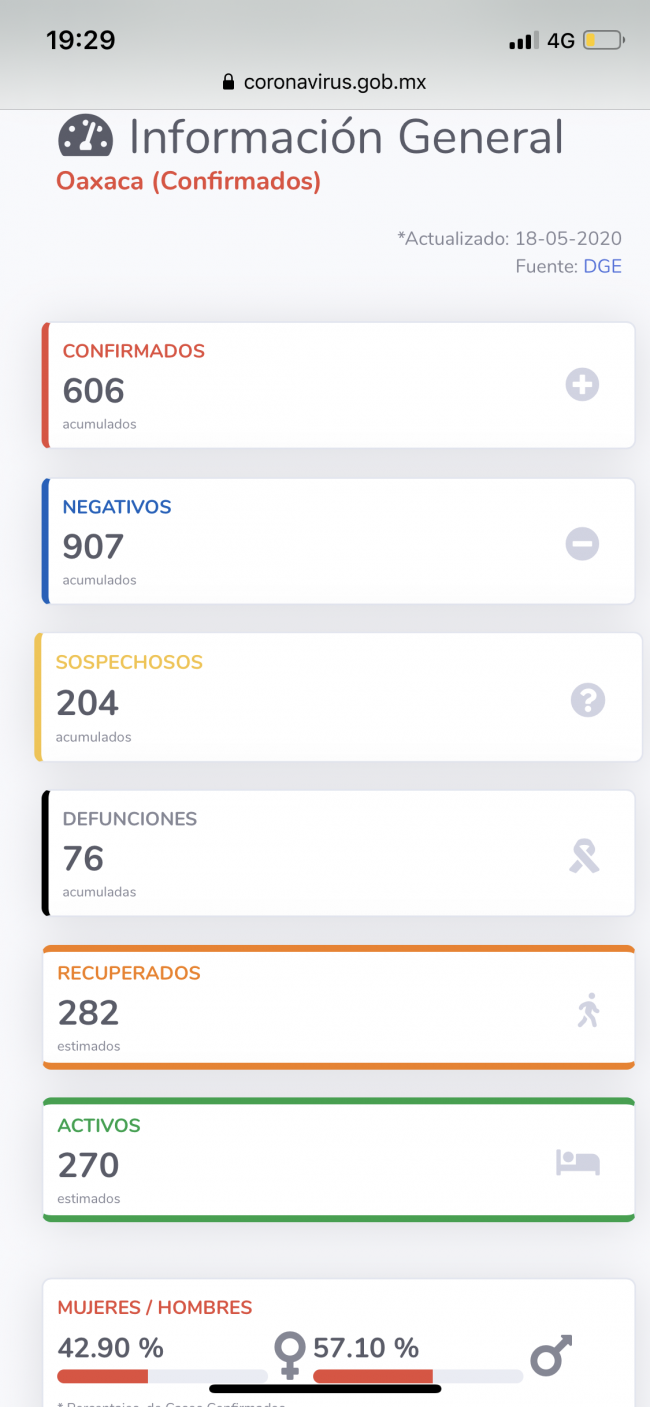Select the Defunciones card

pyautogui.click(x=338, y=853)
